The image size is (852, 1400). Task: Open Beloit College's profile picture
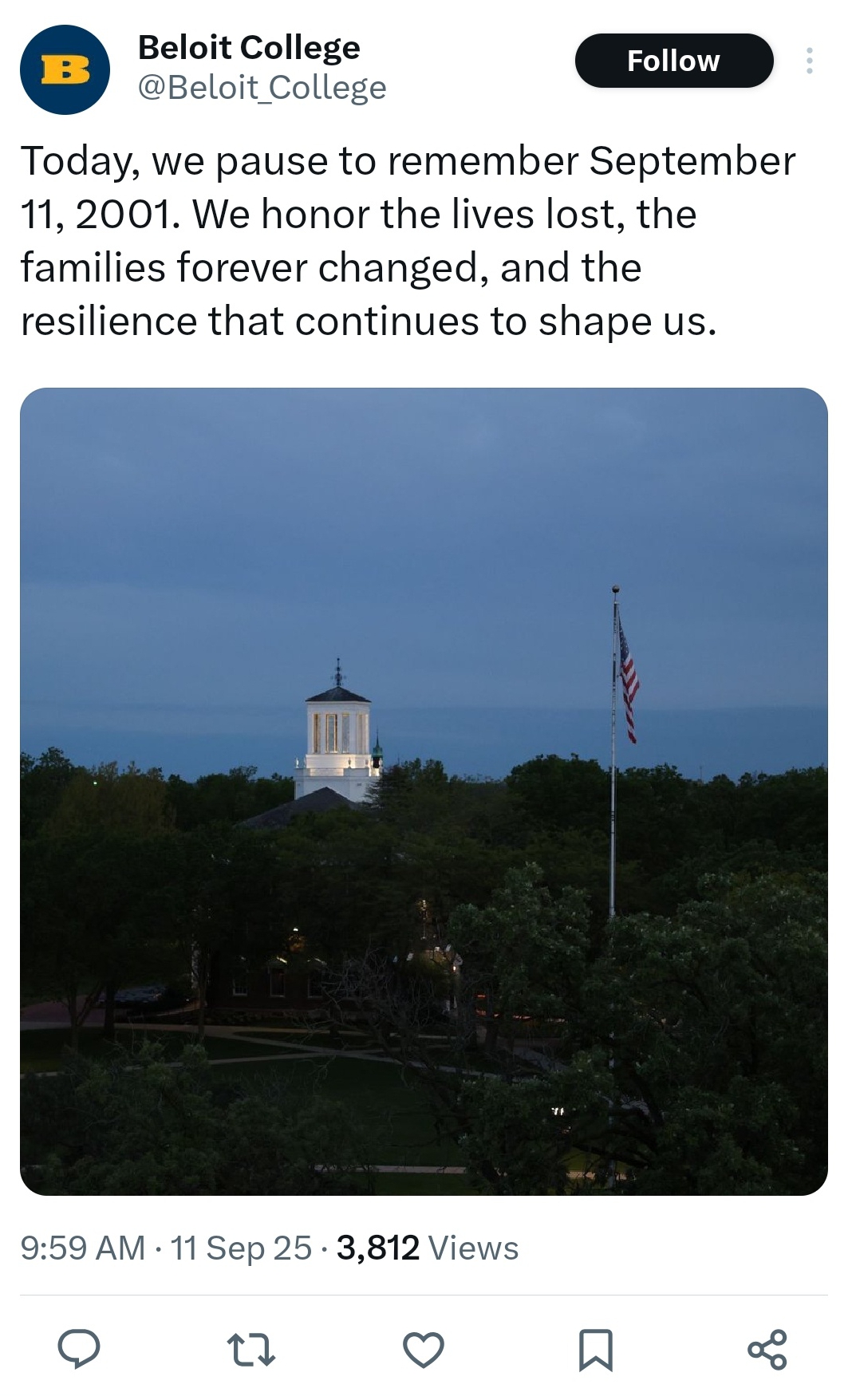pos(65,69)
